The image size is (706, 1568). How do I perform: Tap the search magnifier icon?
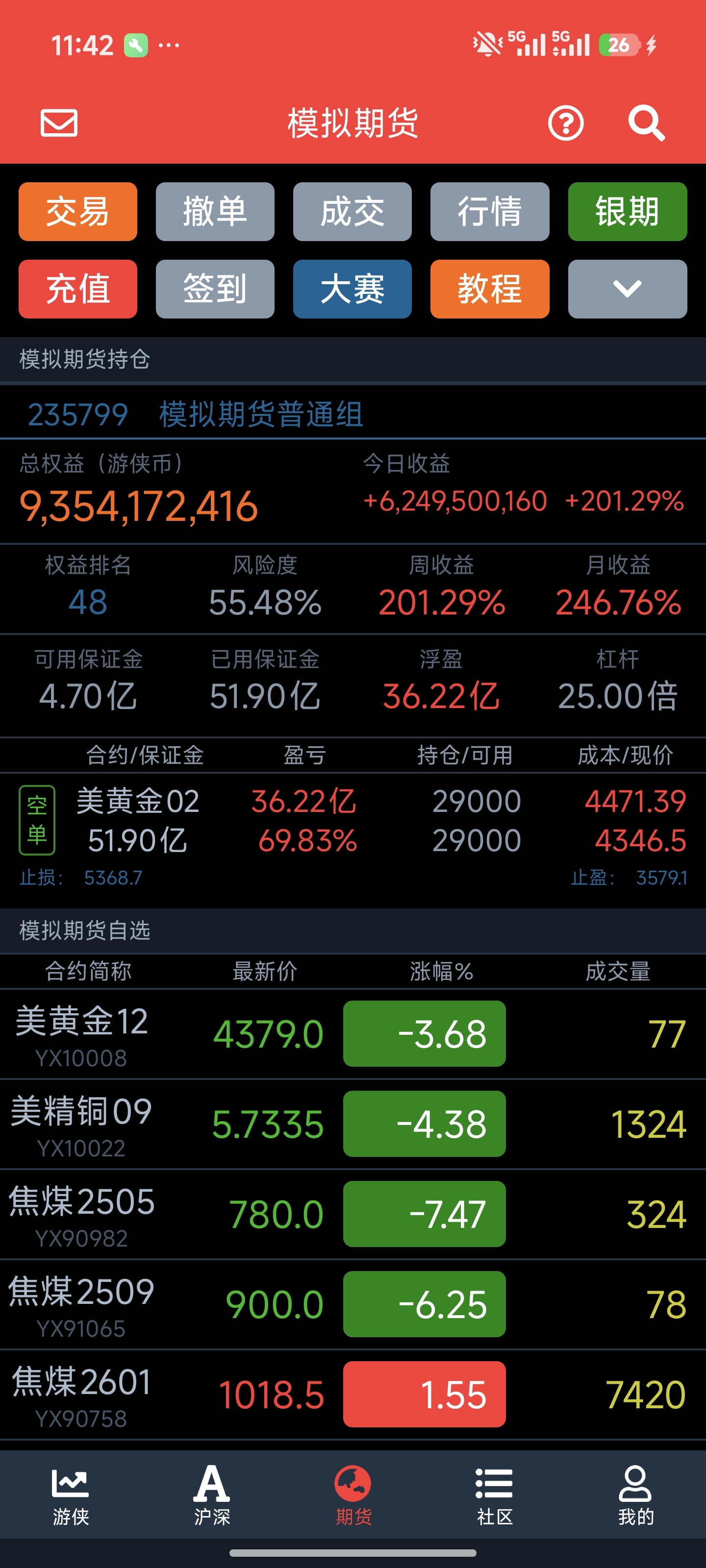pos(646,123)
